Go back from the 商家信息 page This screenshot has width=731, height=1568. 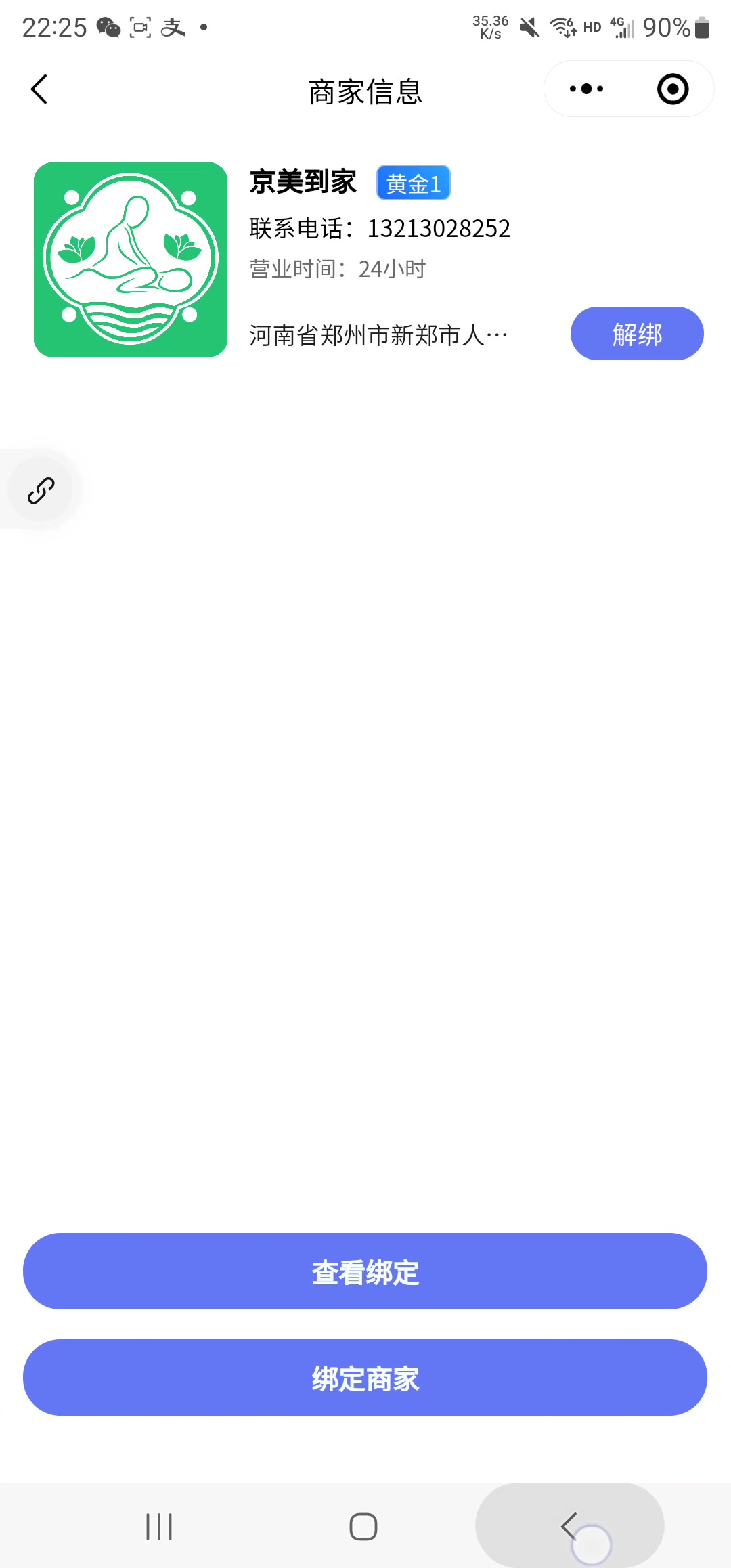click(39, 89)
